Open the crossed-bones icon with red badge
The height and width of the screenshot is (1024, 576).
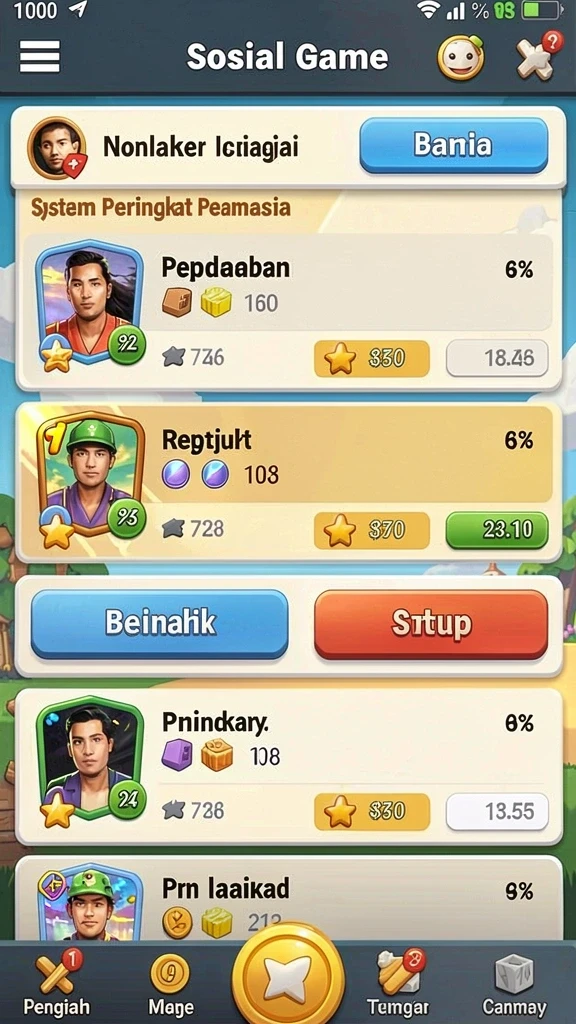[539, 56]
